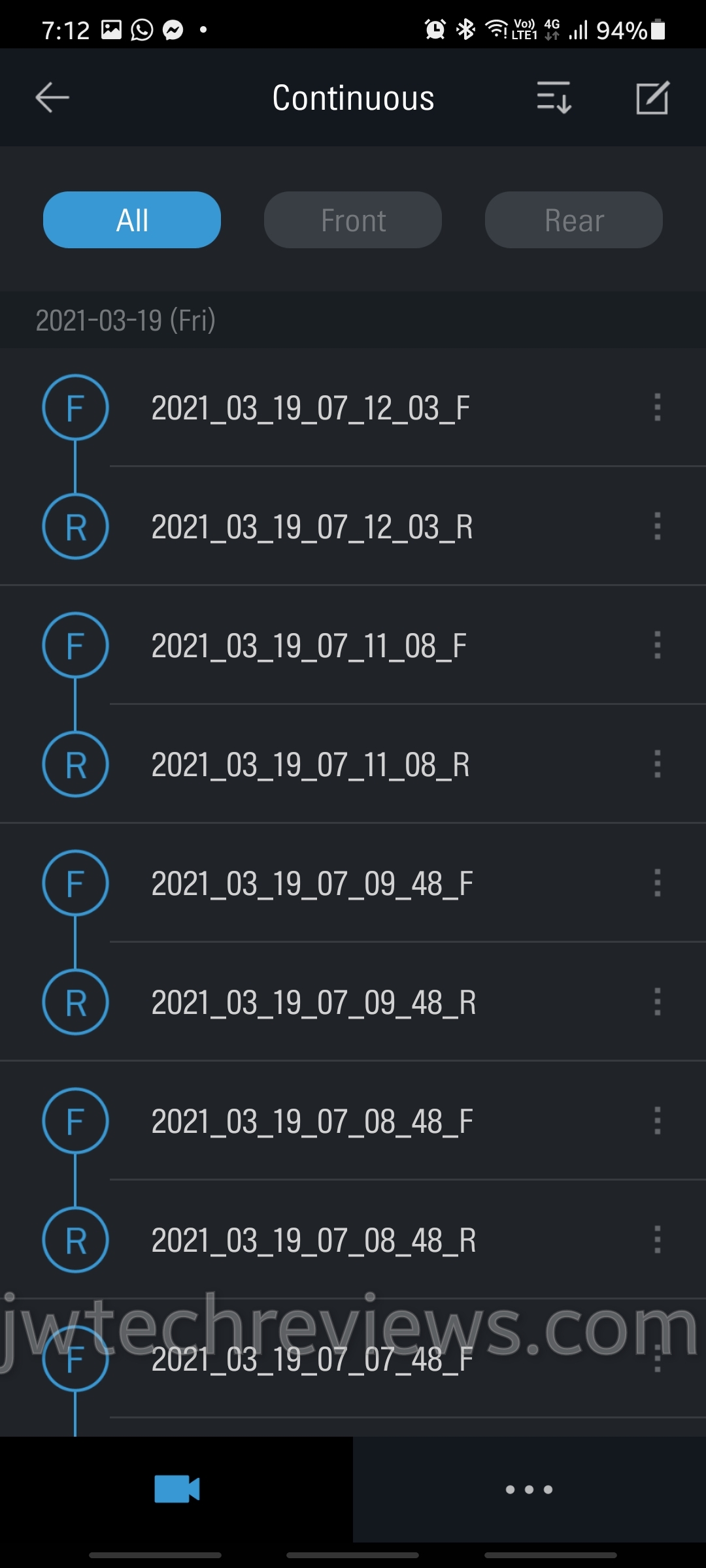This screenshot has width=706, height=1568.
Task: Filter to Front camera recordings
Action: coord(353,220)
